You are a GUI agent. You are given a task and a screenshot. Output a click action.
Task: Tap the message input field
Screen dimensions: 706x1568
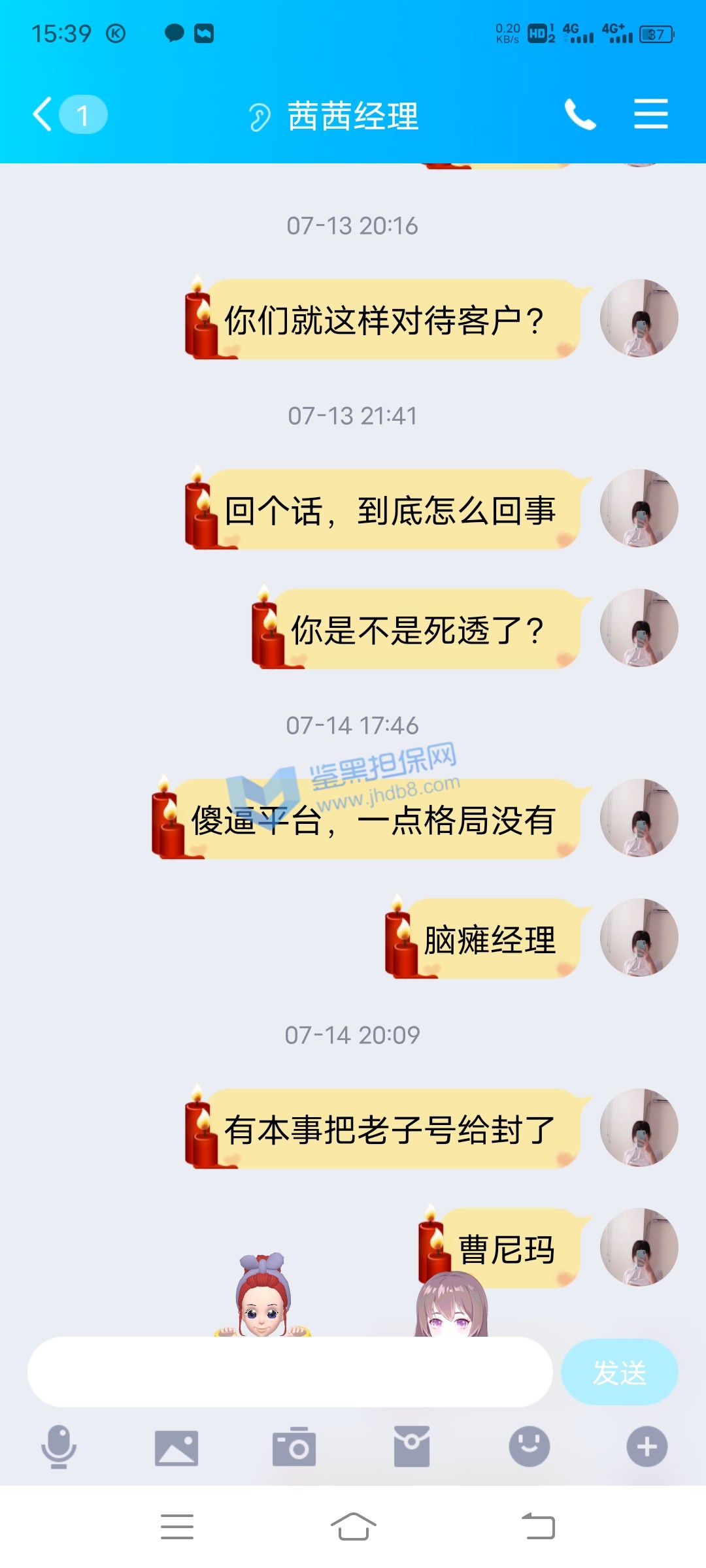coord(290,1371)
